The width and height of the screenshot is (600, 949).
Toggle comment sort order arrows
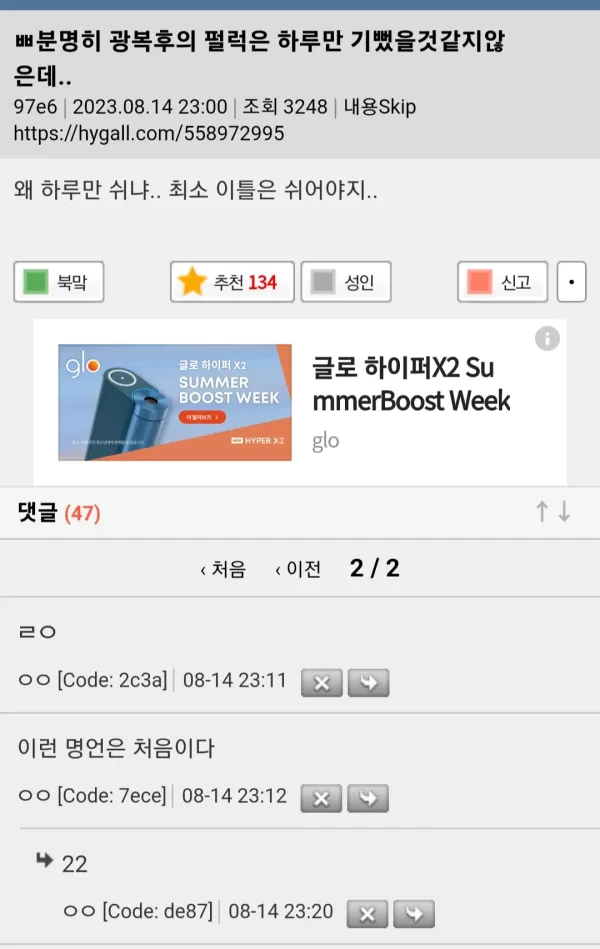coord(553,512)
